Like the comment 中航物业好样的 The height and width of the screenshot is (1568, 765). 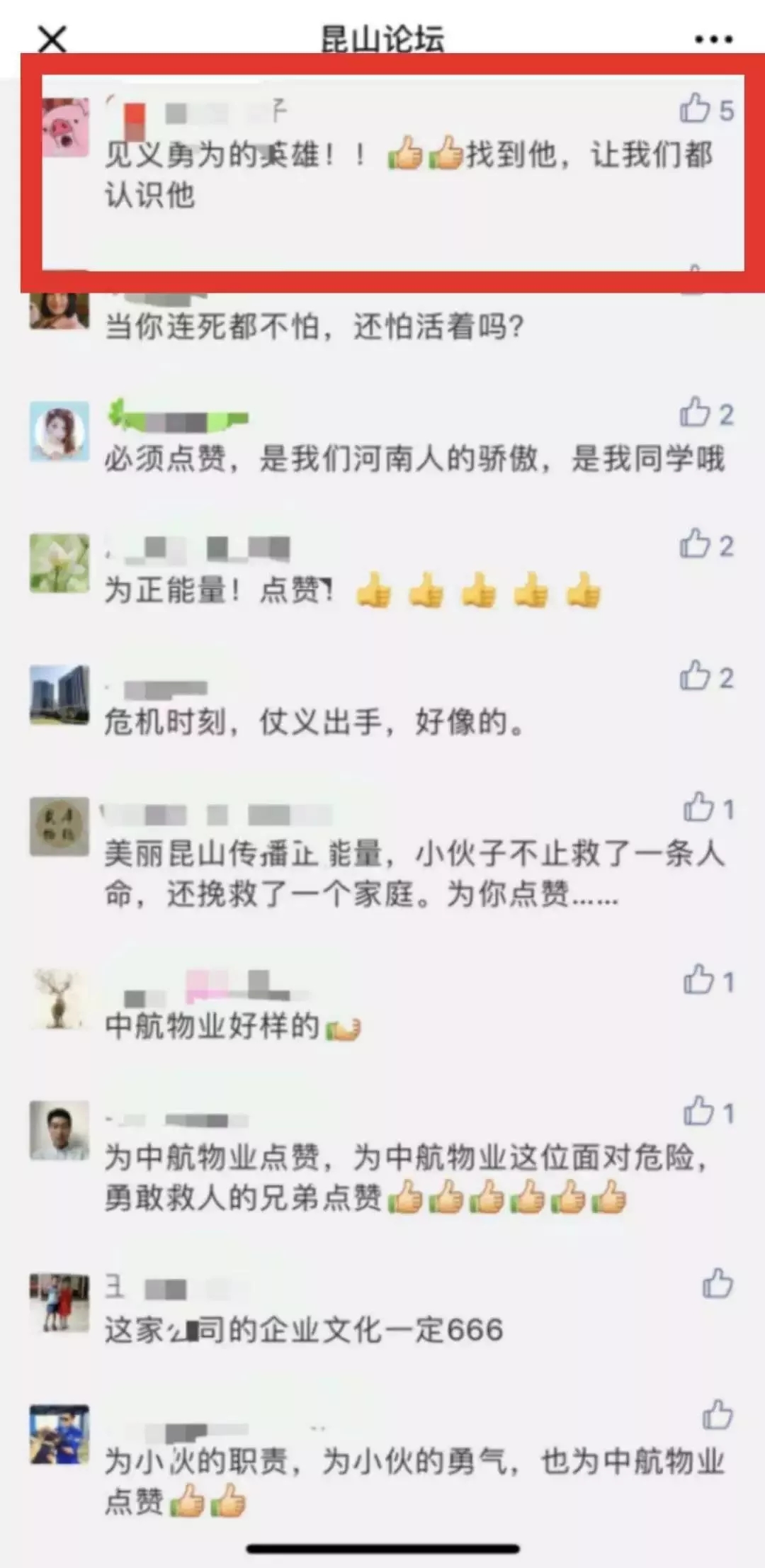point(698,980)
